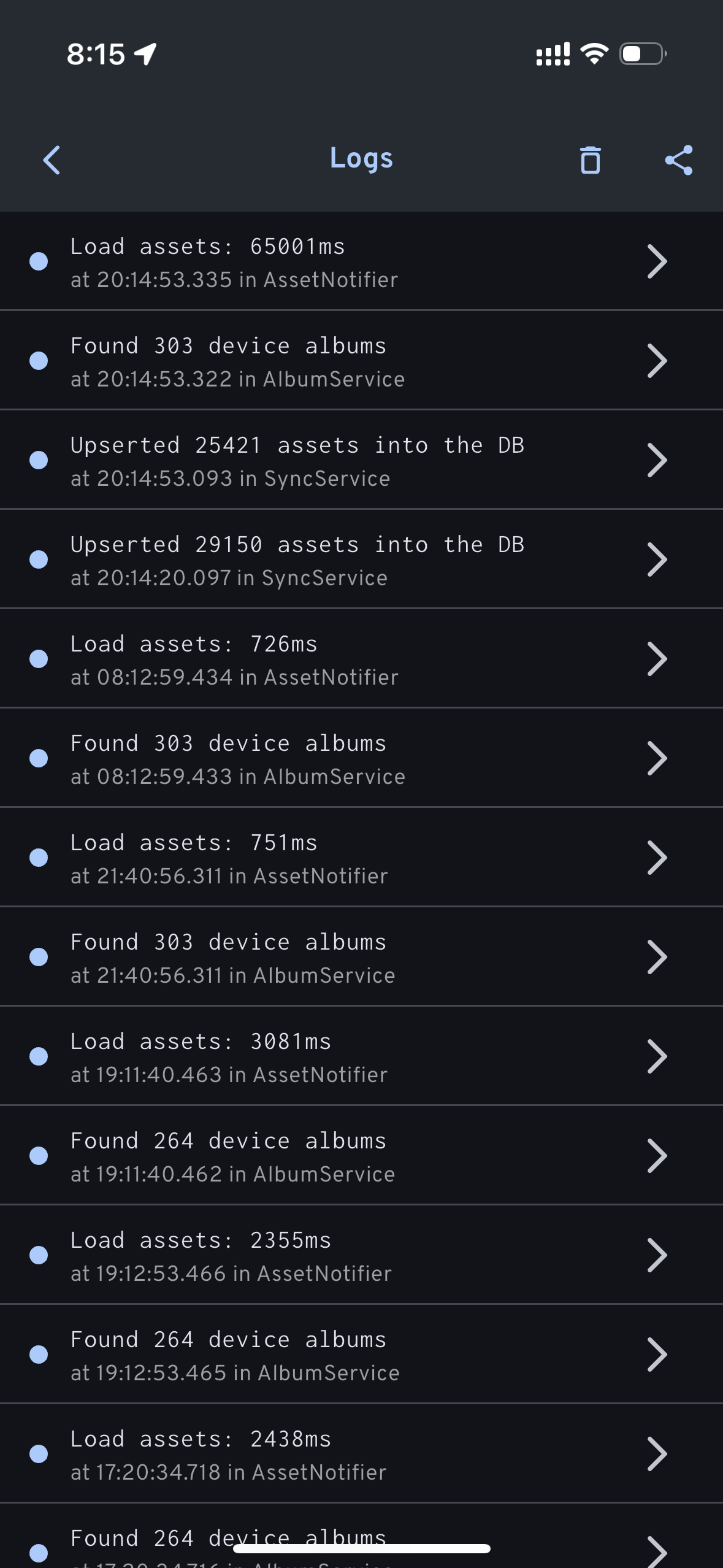Show details for "Load assets: 2438ms"
The image size is (723, 1568).
click(361, 1455)
